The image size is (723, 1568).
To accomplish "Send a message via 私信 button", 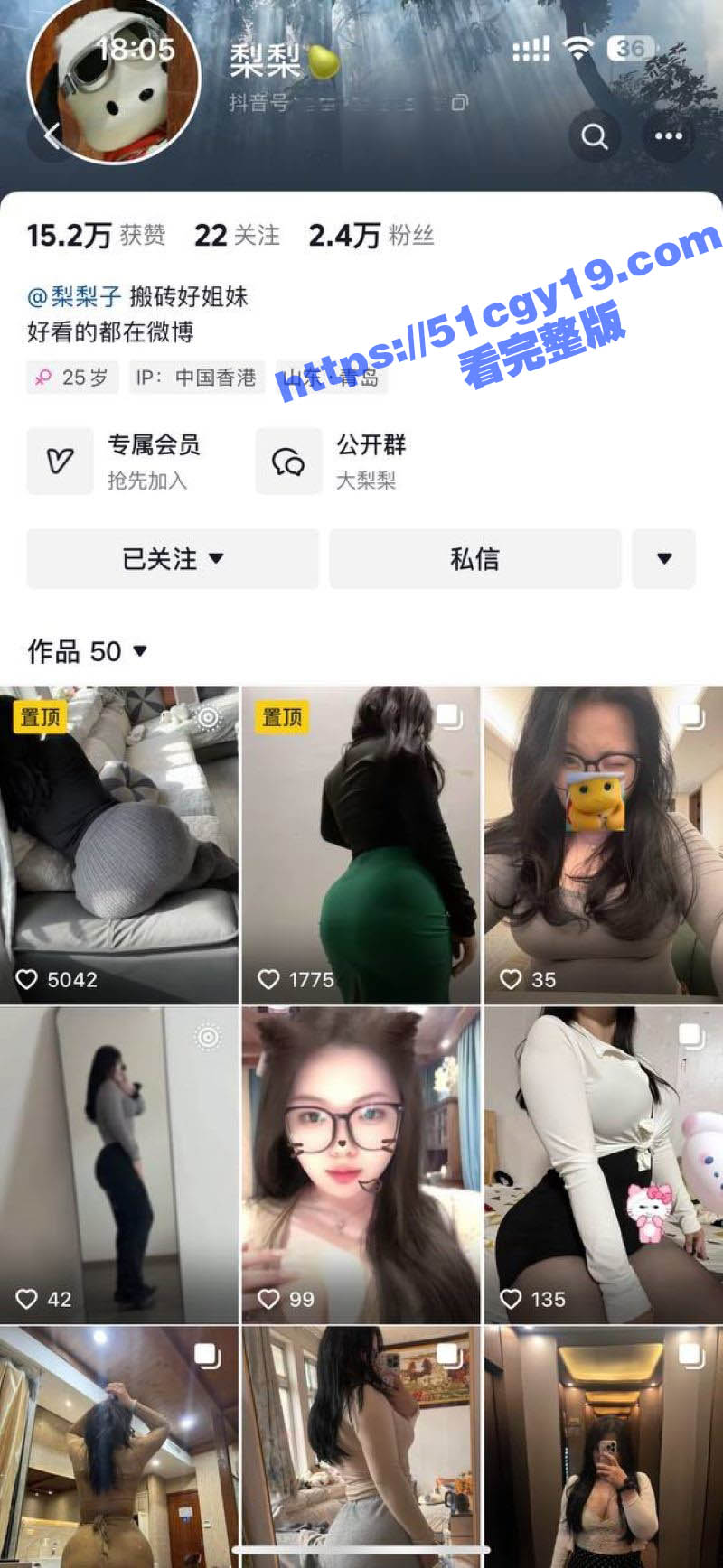I will pos(474,559).
